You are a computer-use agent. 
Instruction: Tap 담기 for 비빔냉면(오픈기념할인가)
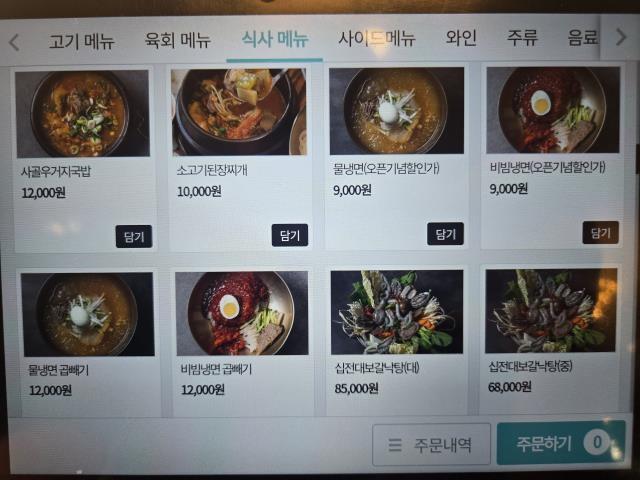(600, 232)
